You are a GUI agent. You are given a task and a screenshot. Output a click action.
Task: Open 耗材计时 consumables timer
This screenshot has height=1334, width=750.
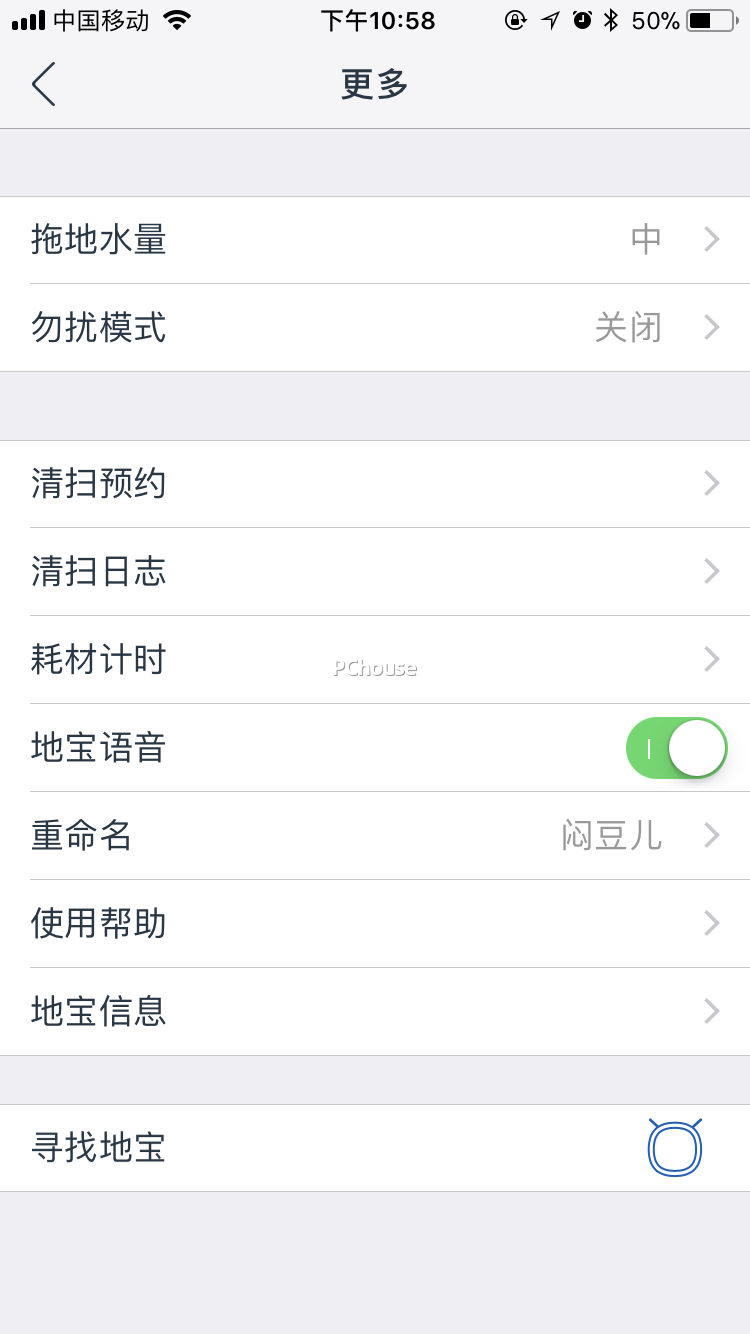(375, 660)
